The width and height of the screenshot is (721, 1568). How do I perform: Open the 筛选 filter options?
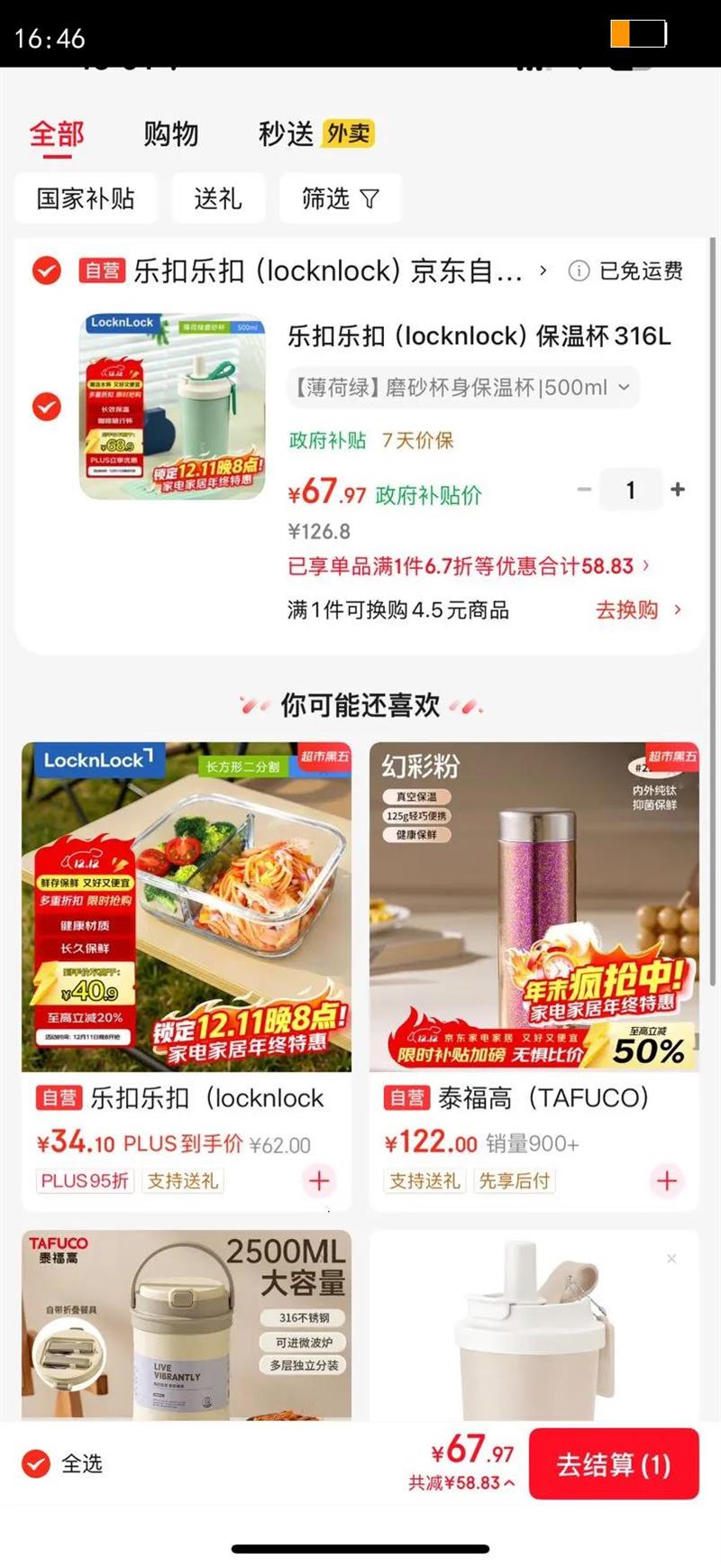pyautogui.click(x=340, y=198)
